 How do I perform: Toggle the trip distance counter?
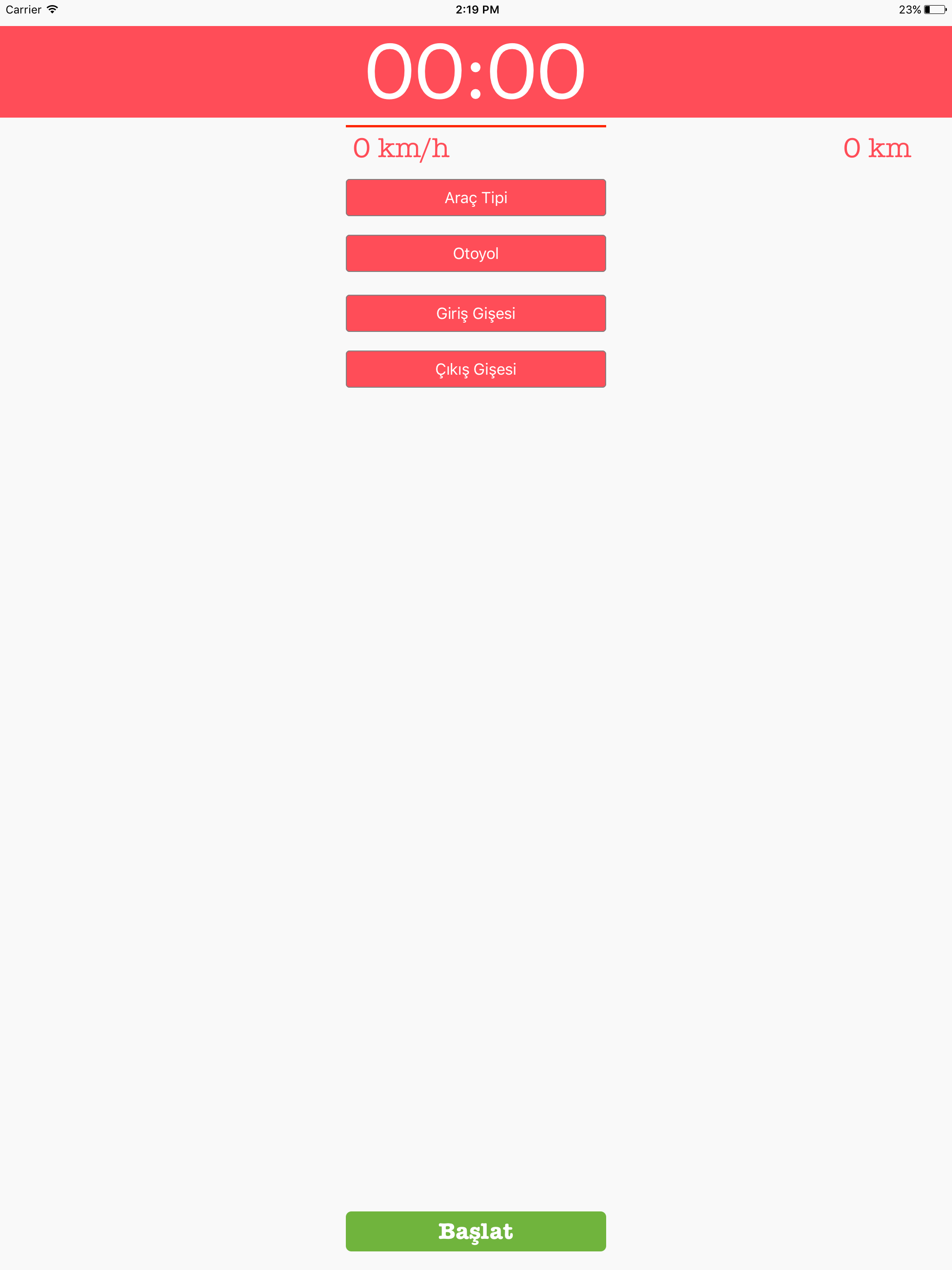click(x=876, y=148)
